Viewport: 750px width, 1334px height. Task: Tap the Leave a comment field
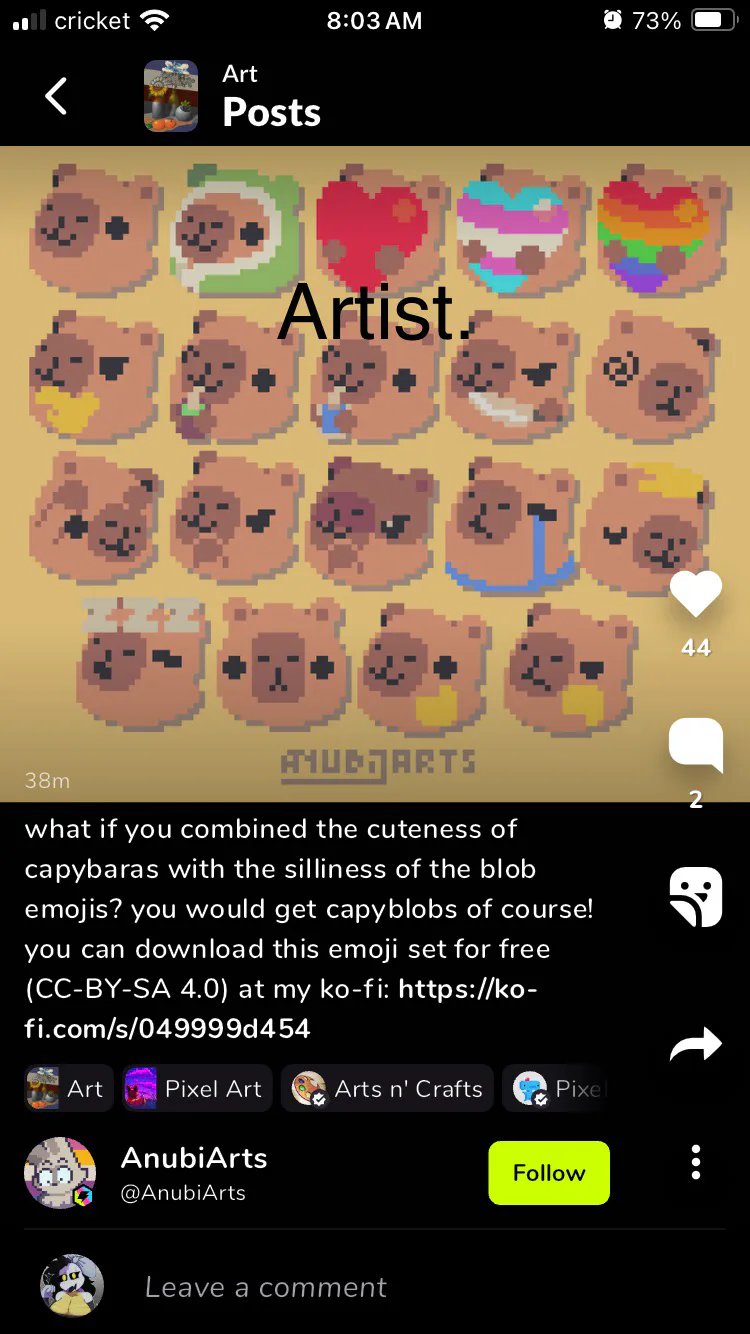coord(265,1287)
